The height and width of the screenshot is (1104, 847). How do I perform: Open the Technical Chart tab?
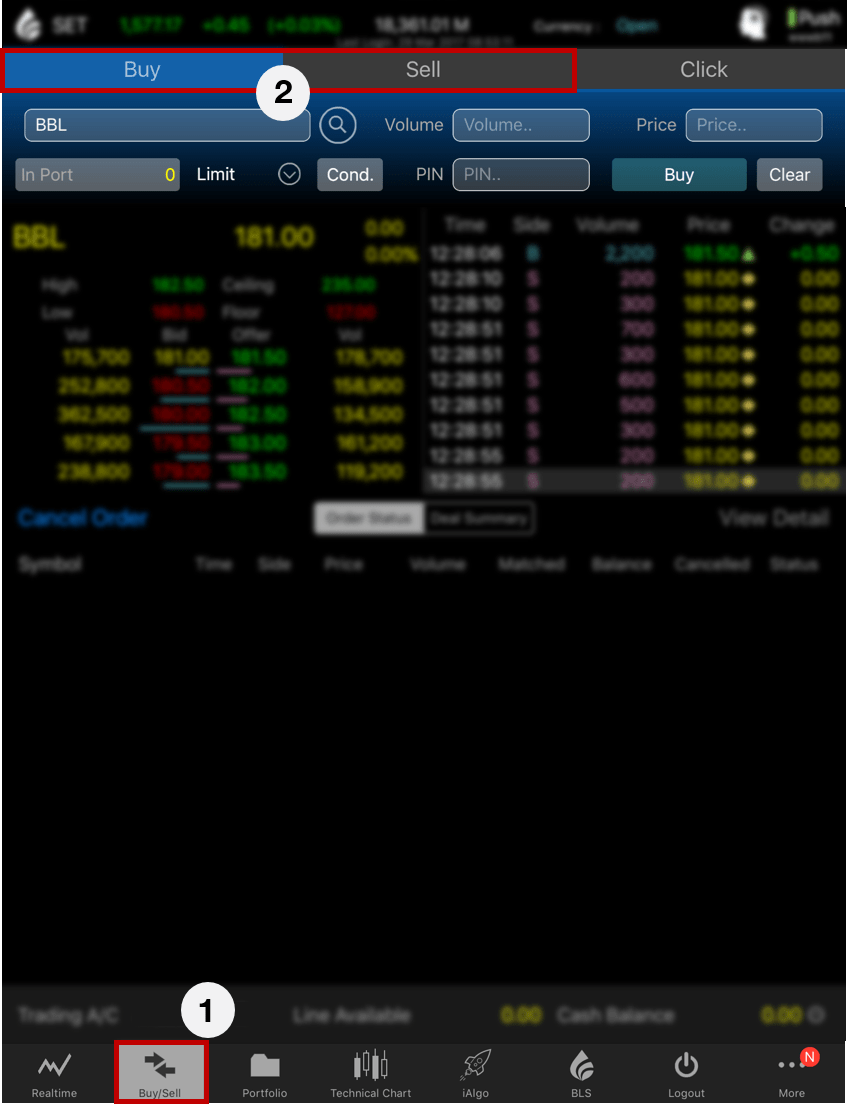click(x=371, y=1073)
